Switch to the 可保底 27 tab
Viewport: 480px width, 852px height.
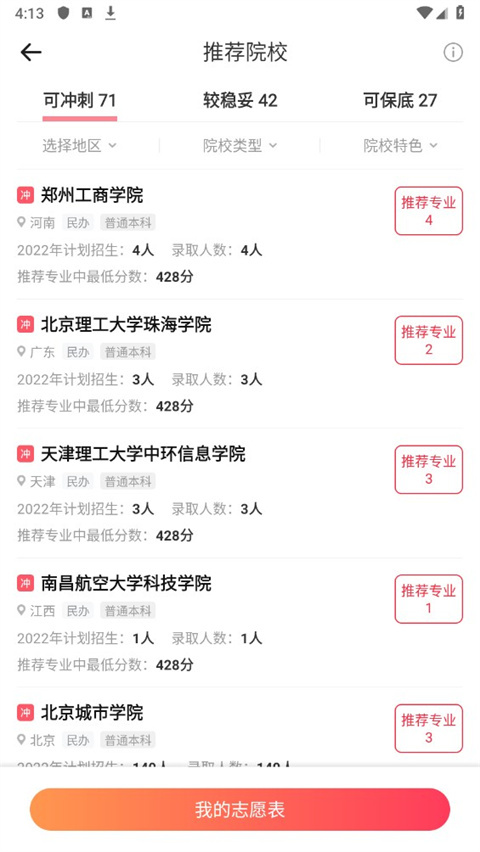400,101
